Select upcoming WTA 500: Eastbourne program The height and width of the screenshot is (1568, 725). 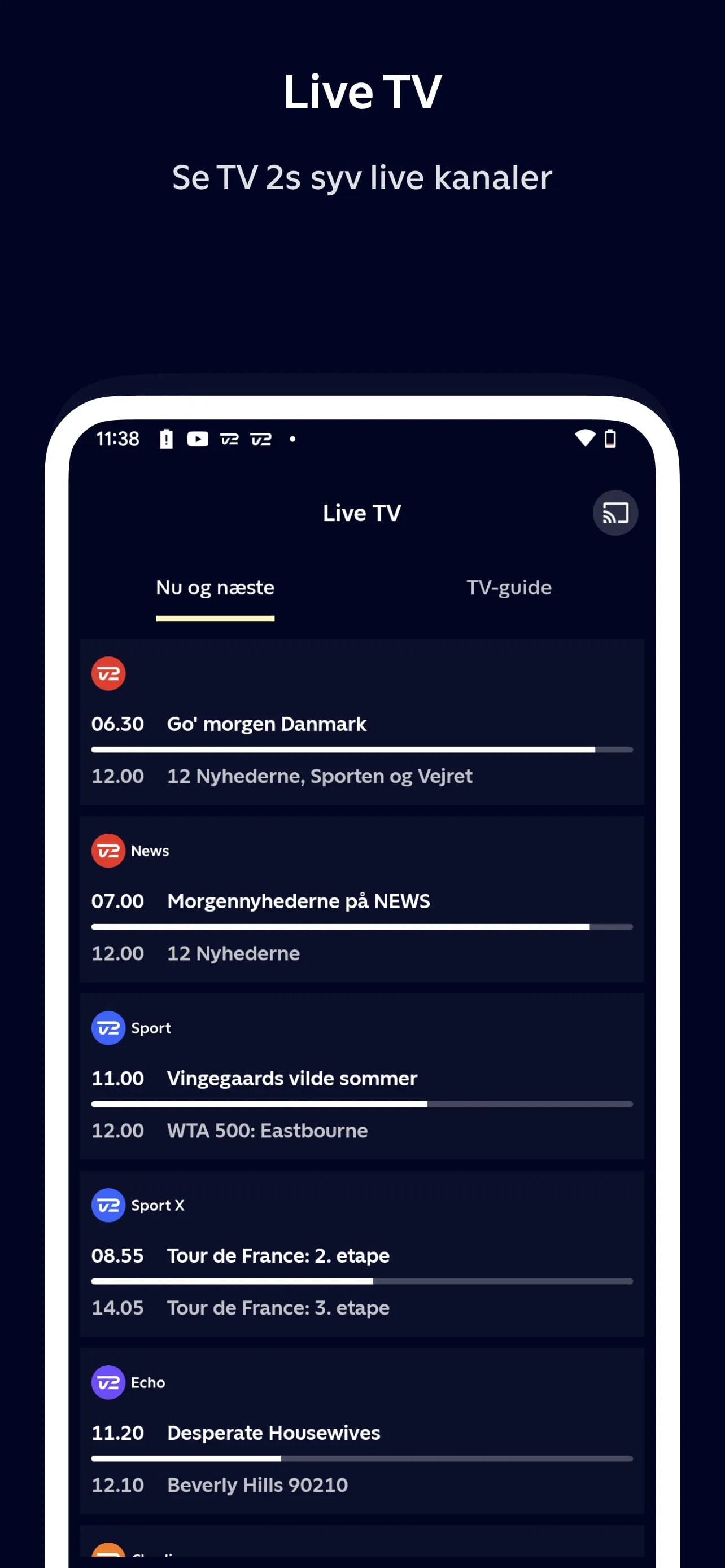tap(267, 1131)
